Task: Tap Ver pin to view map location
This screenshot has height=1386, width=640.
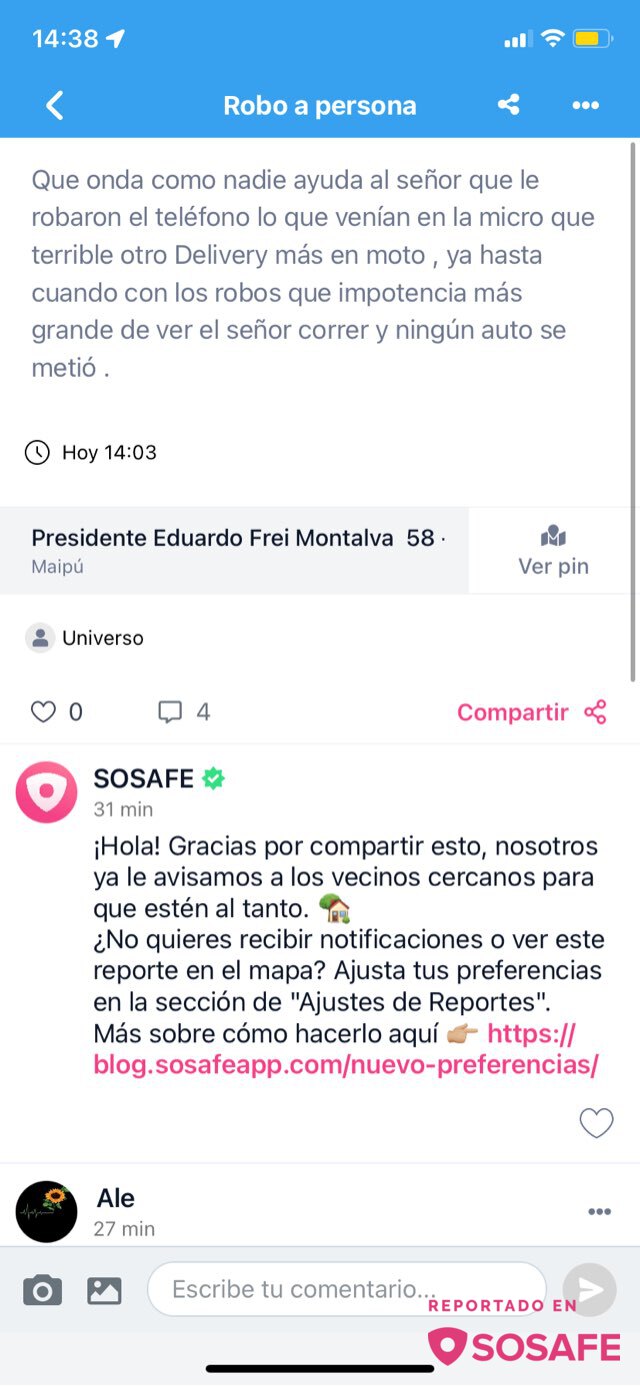Action: (553, 551)
